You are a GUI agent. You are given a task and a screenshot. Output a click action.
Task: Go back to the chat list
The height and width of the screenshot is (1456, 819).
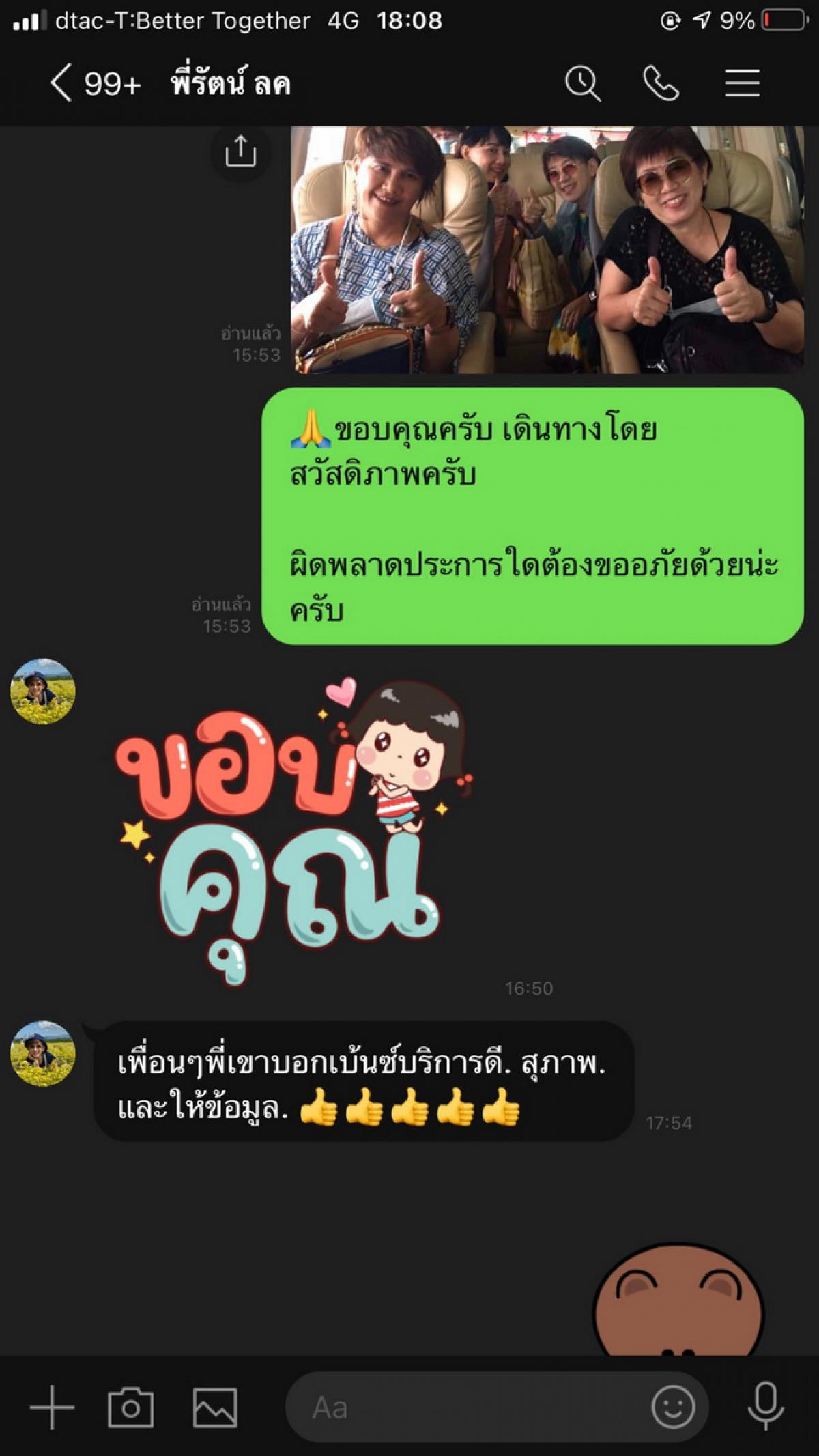point(61,83)
